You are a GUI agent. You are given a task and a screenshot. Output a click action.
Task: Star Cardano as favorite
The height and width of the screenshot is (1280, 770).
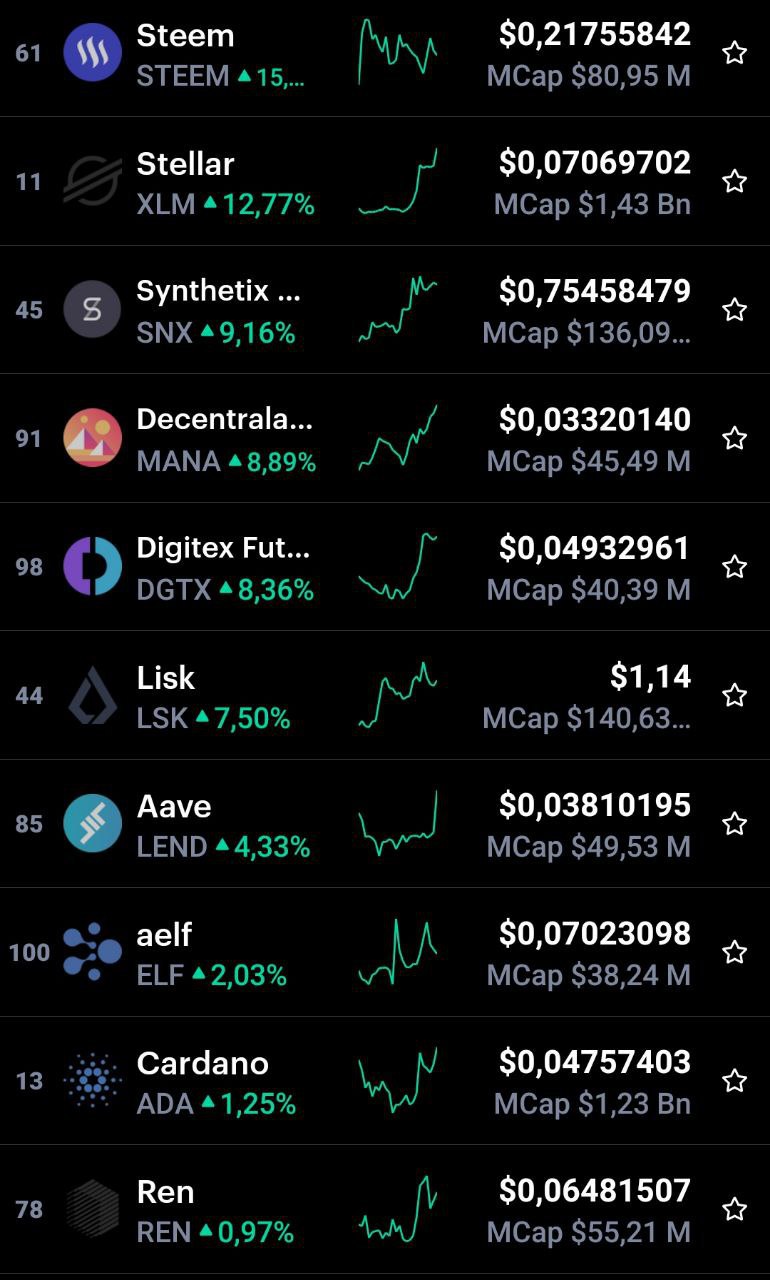tap(735, 1081)
